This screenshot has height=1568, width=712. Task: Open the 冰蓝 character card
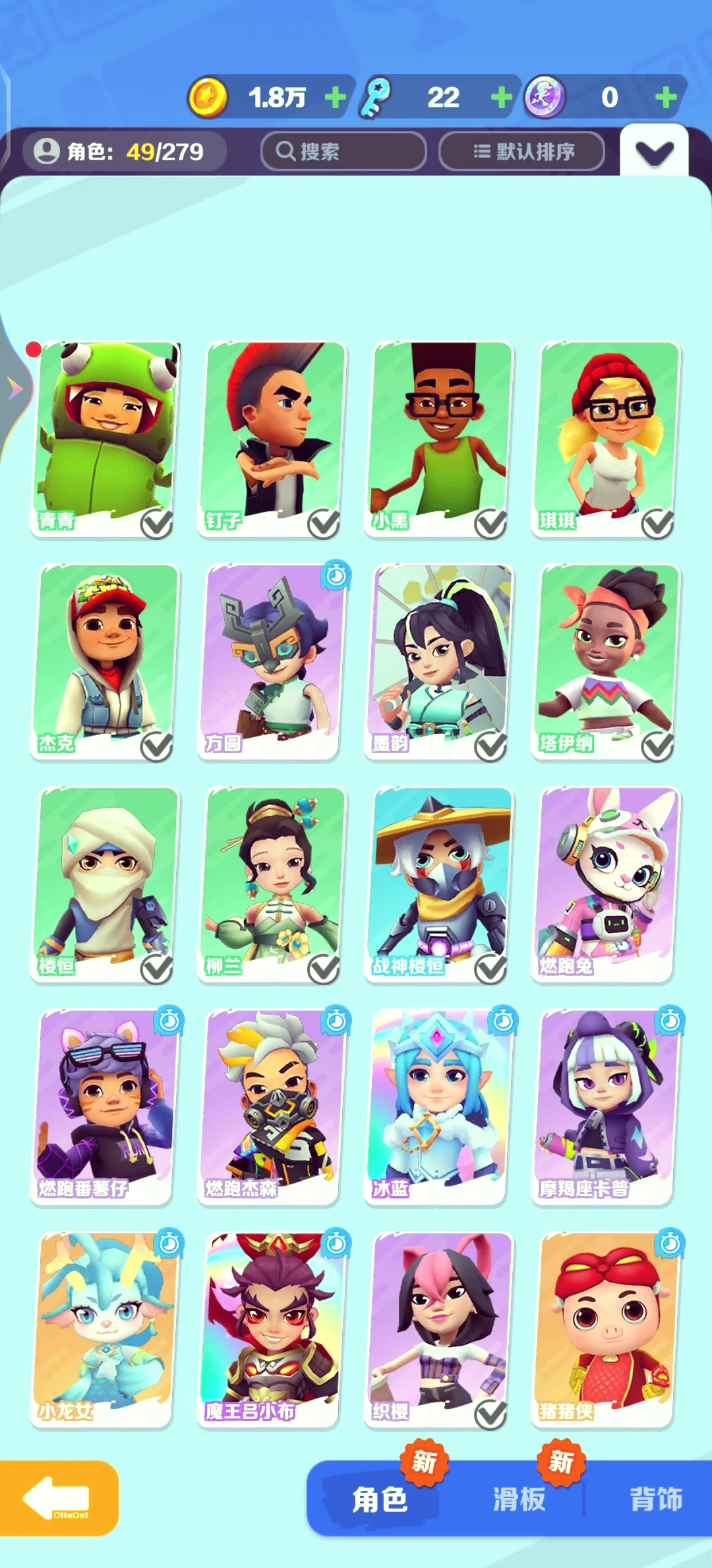[439, 1106]
